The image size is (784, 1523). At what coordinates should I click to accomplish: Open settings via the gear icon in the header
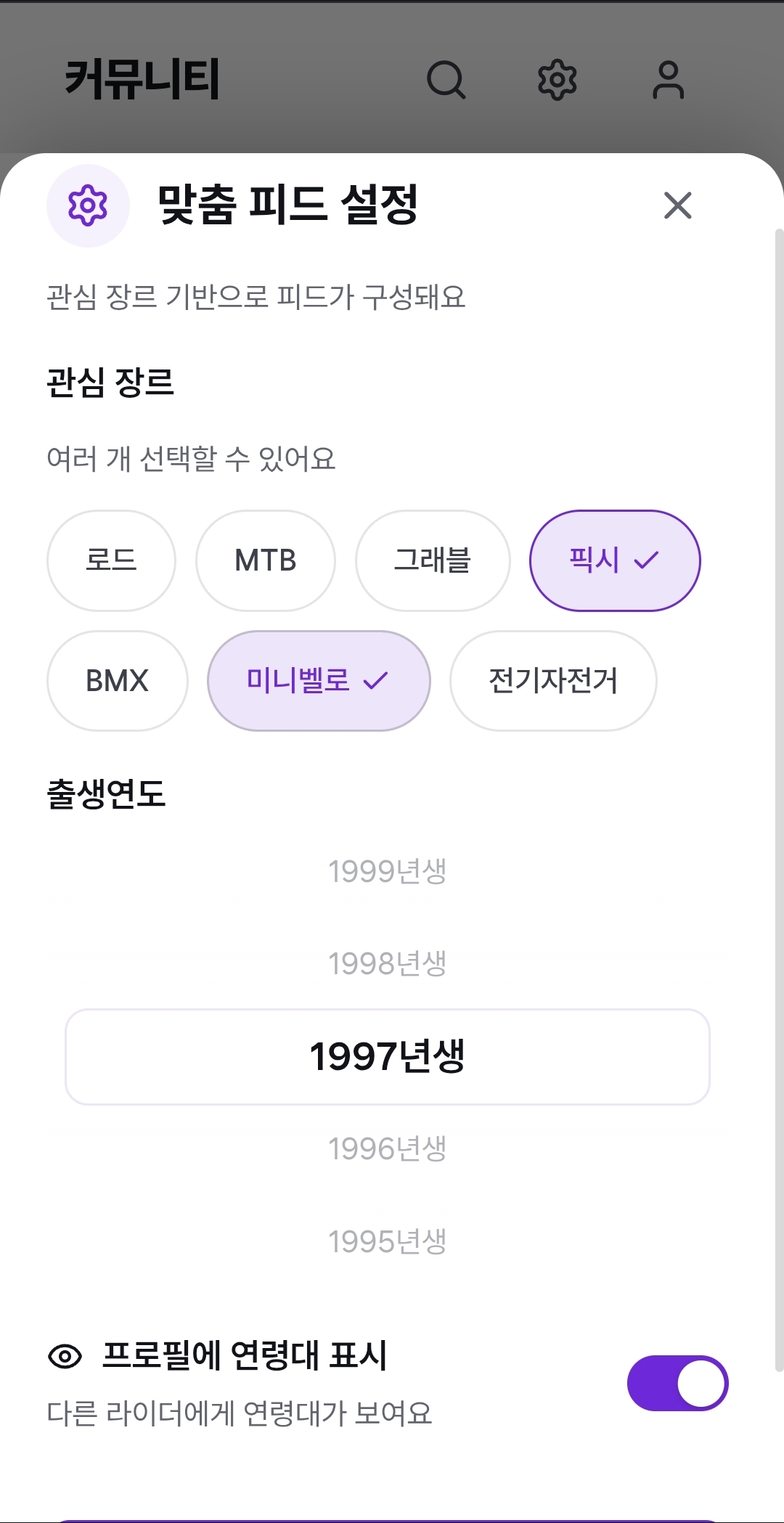pyautogui.click(x=558, y=81)
